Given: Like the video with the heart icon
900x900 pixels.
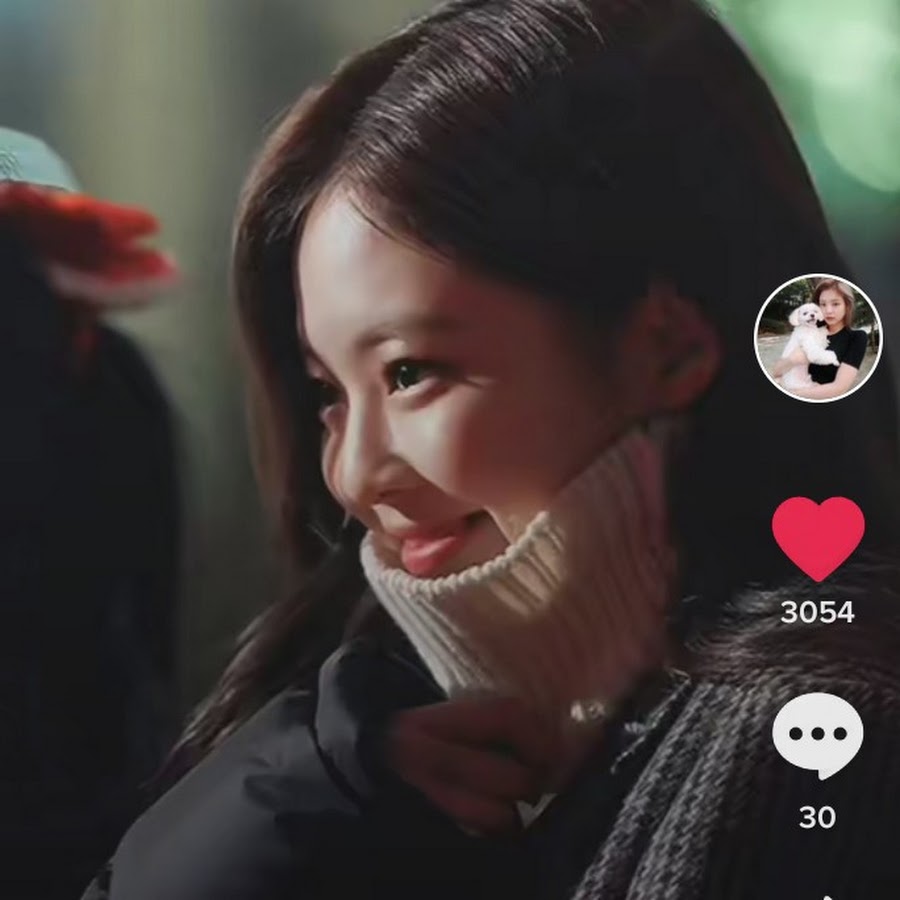Looking at the screenshot, I should point(818,538).
